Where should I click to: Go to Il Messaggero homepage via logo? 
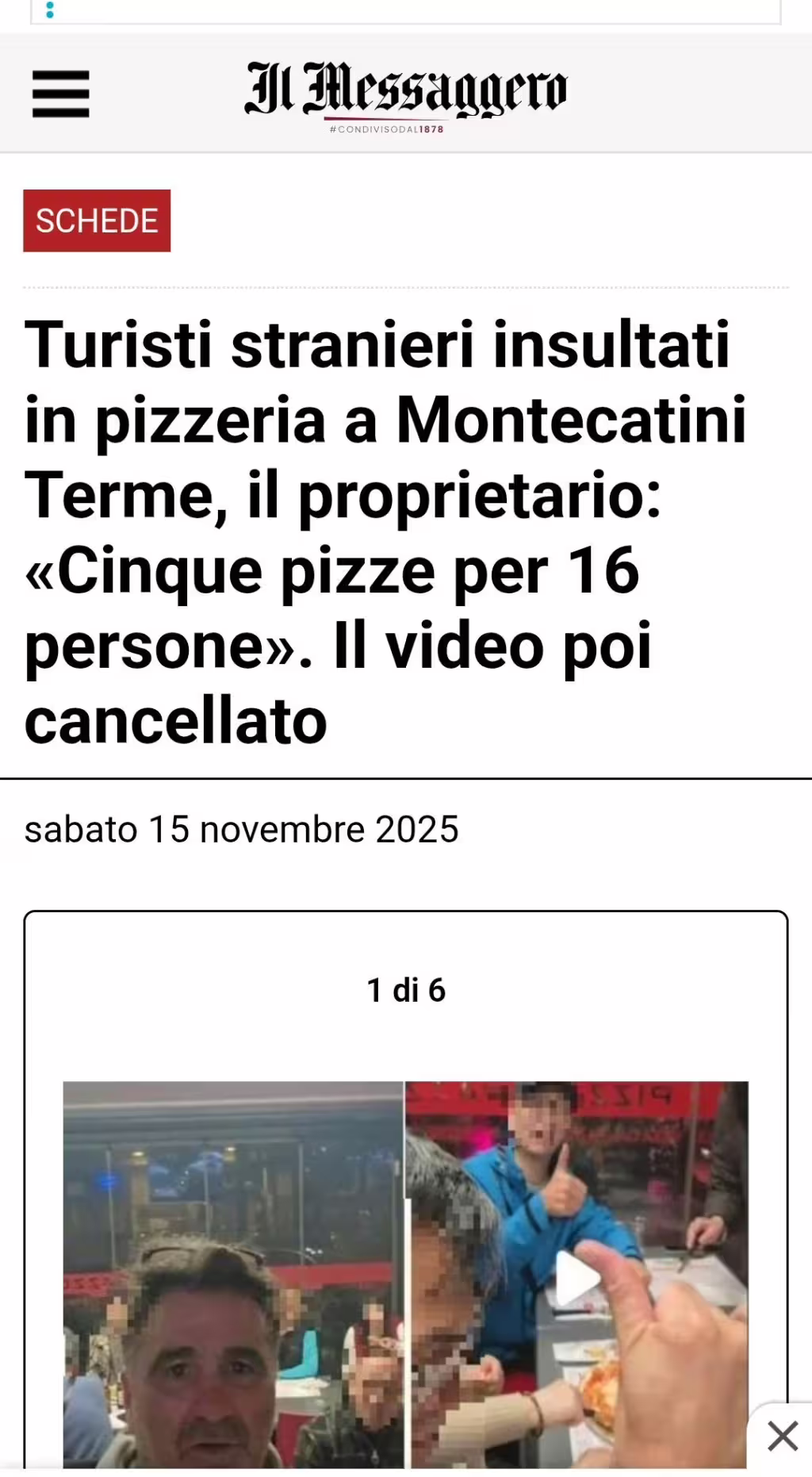[405, 93]
